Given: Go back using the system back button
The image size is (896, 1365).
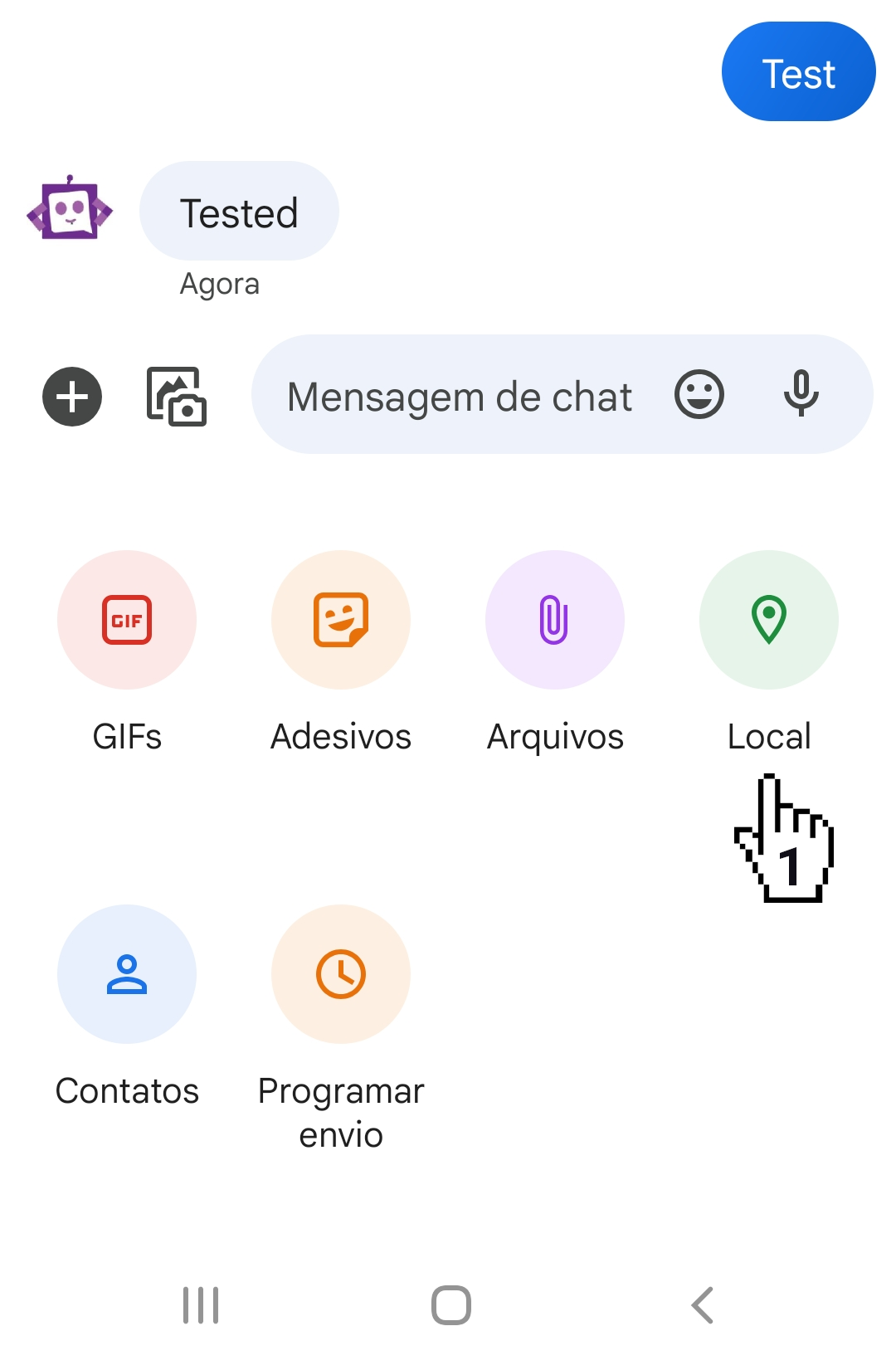Looking at the screenshot, I should 702,1305.
